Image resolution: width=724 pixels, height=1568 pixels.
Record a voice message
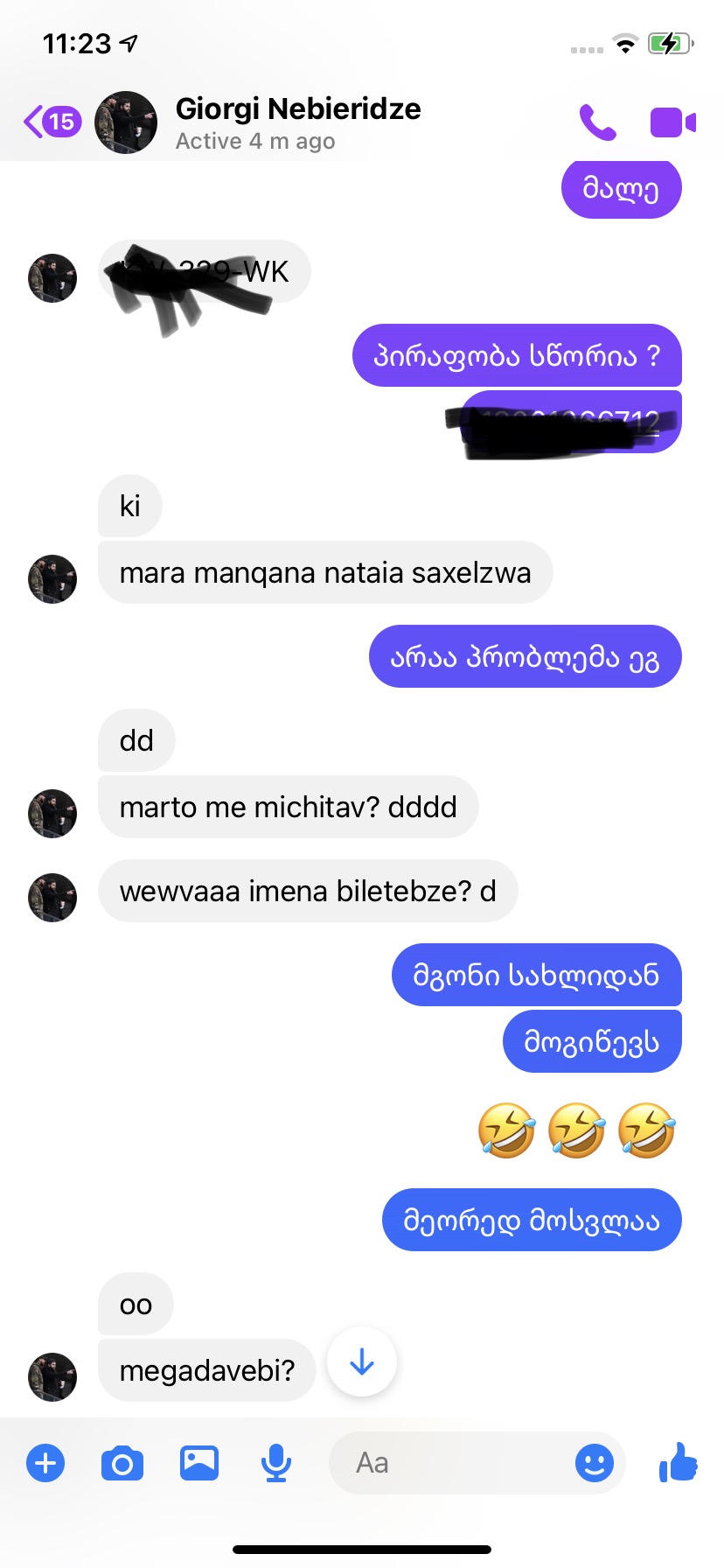point(276,1463)
